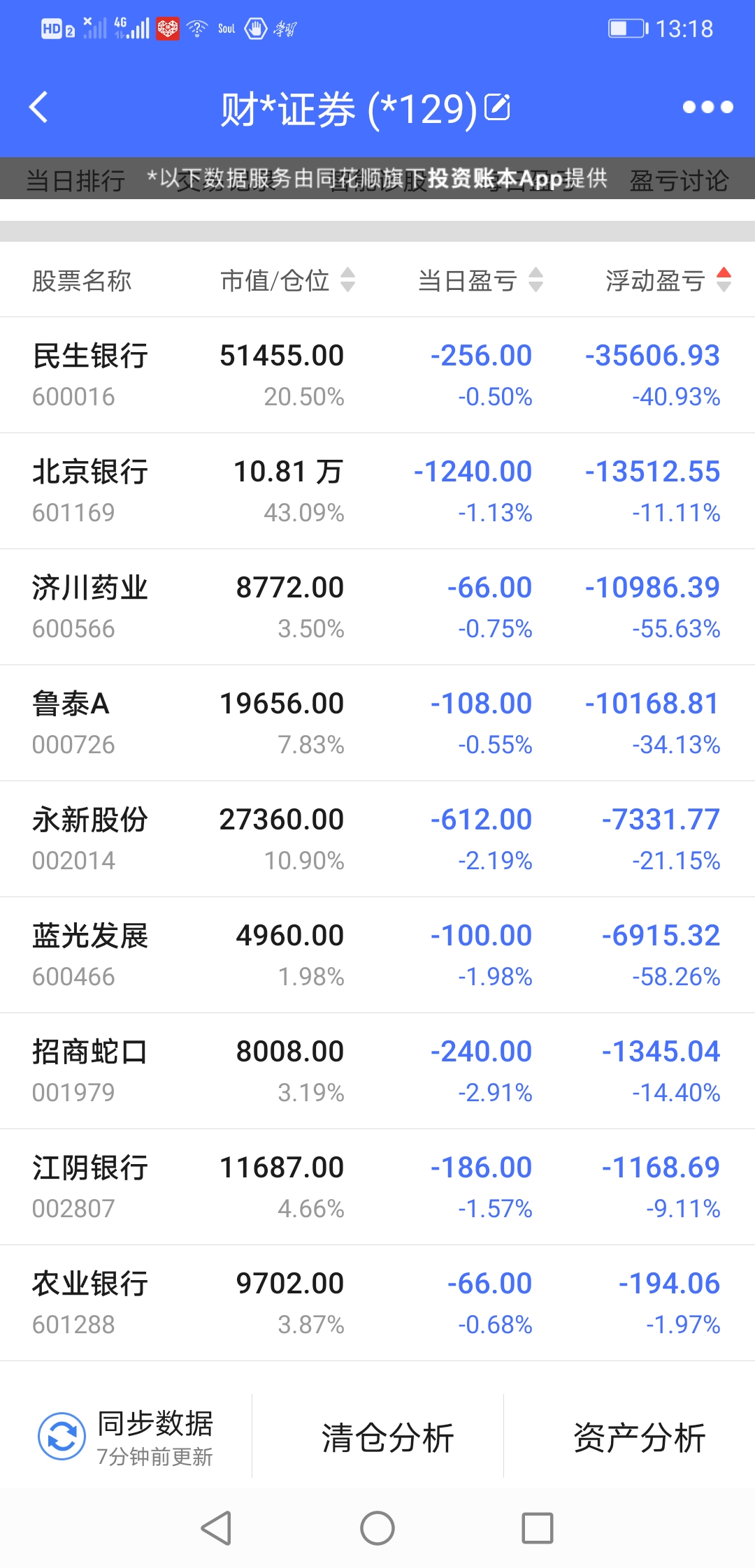Sync data with 同步数据
755x1568 pixels.
[x=126, y=1437]
